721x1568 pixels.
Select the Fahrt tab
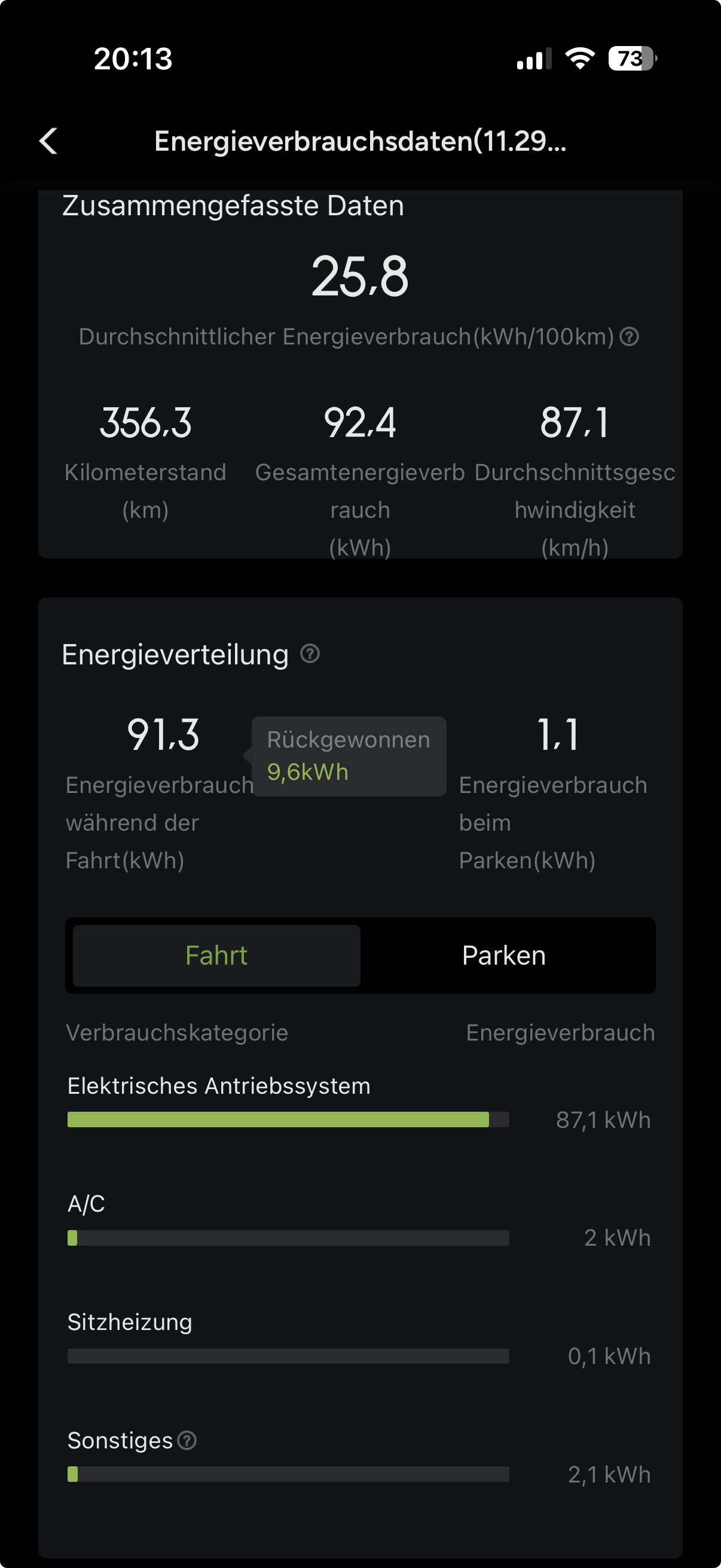point(216,956)
